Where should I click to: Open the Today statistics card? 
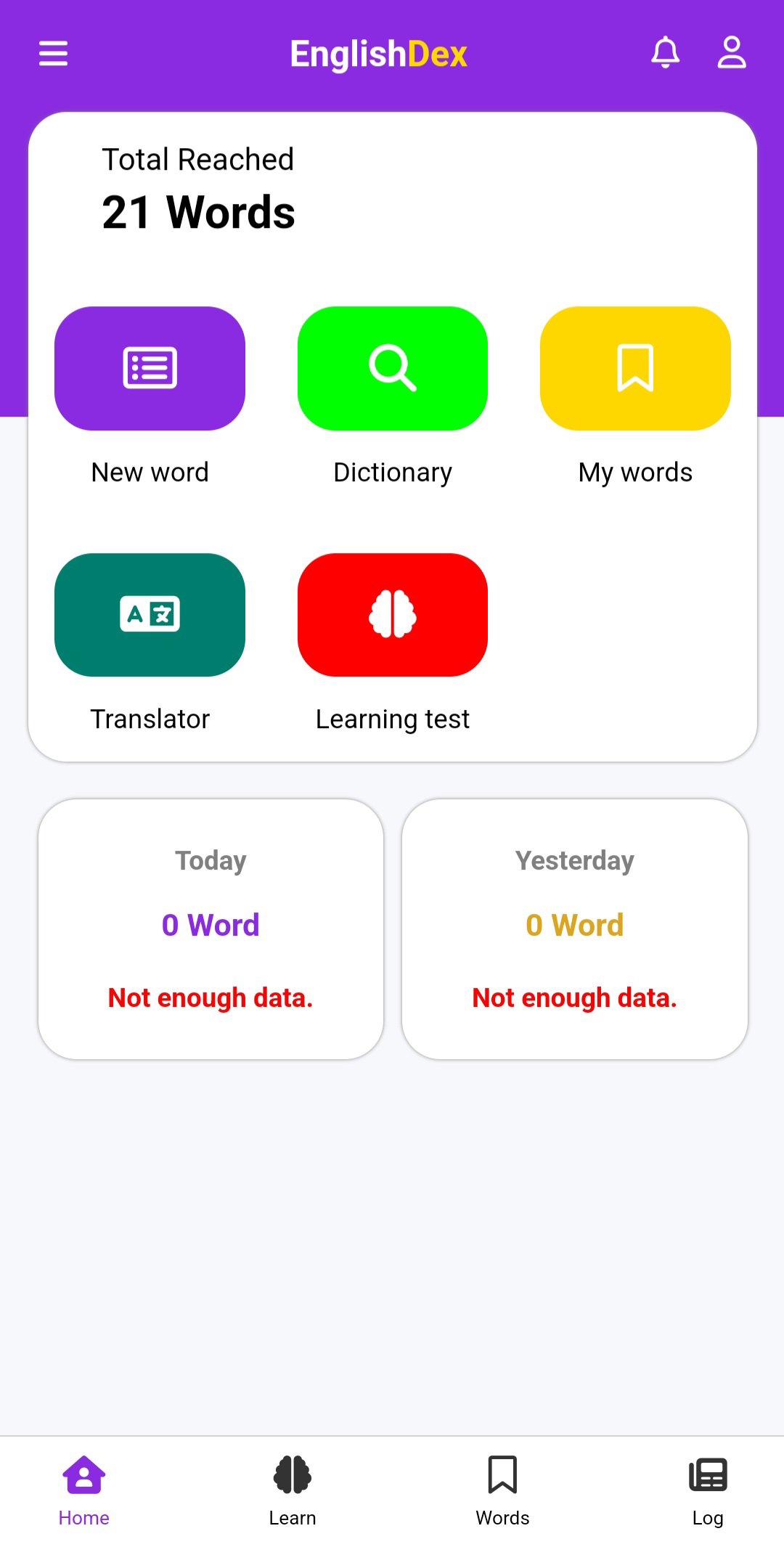pyautogui.click(x=211, y=931)
